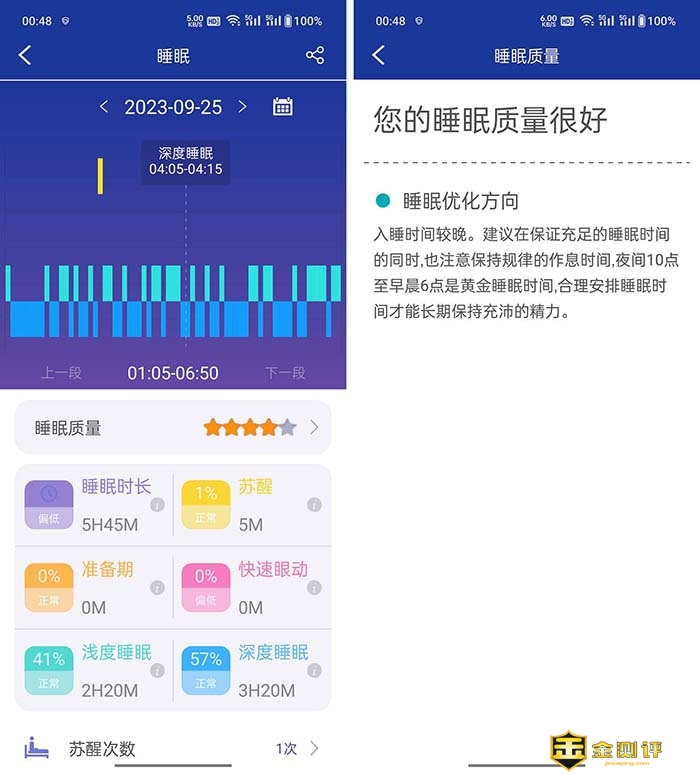Tap the info icon beside 睡眠时长

point(157,505)
